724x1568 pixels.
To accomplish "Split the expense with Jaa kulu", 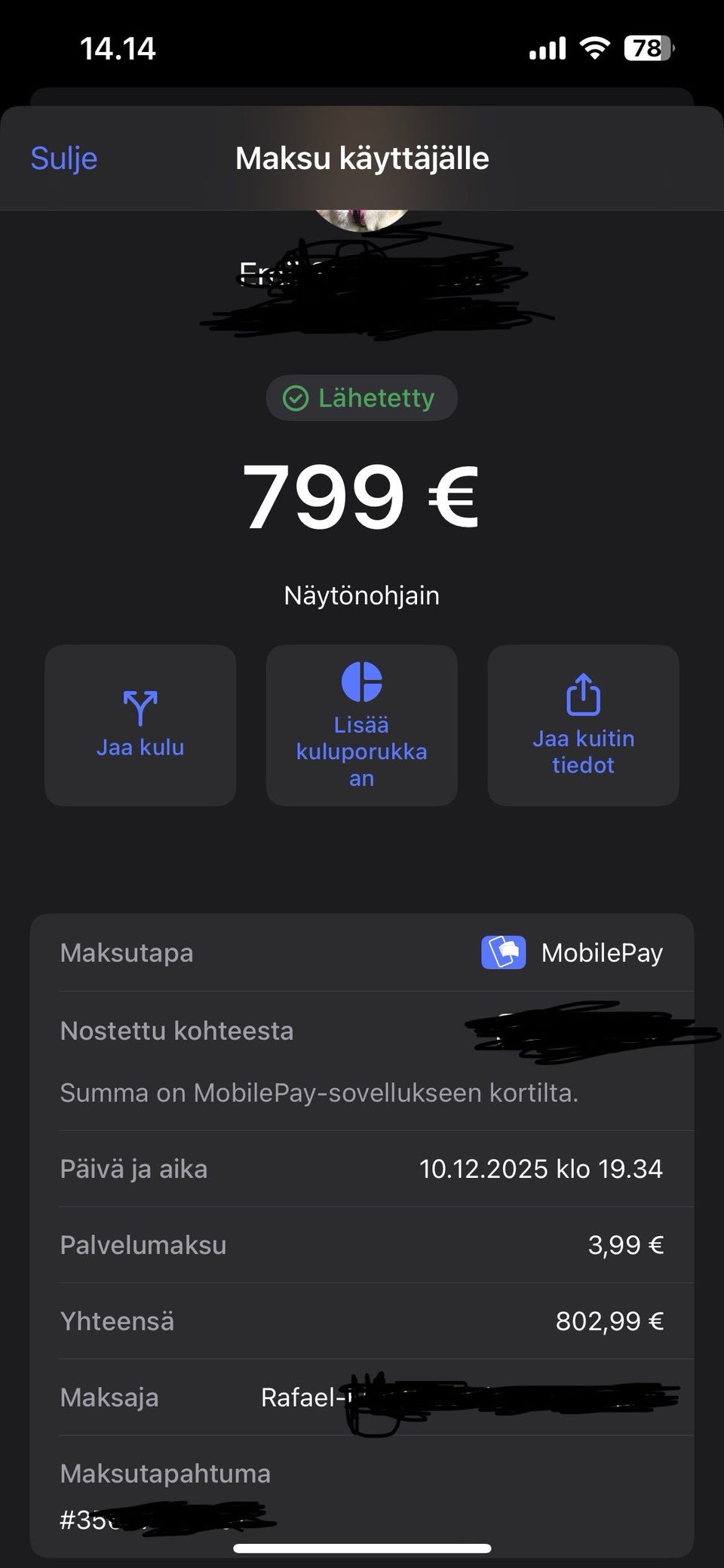I will (x=140, y=725).
